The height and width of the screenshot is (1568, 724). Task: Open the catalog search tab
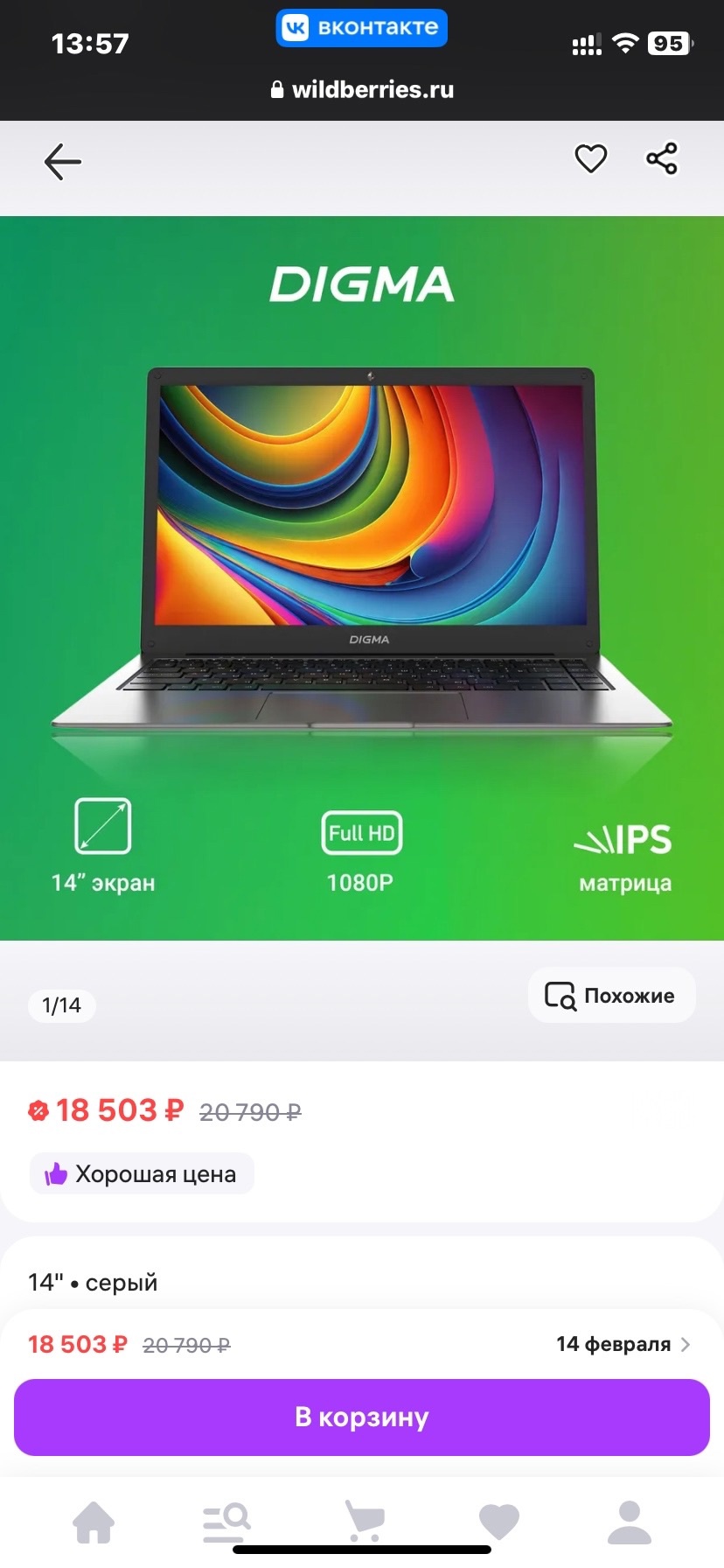tap(226, 1522)
